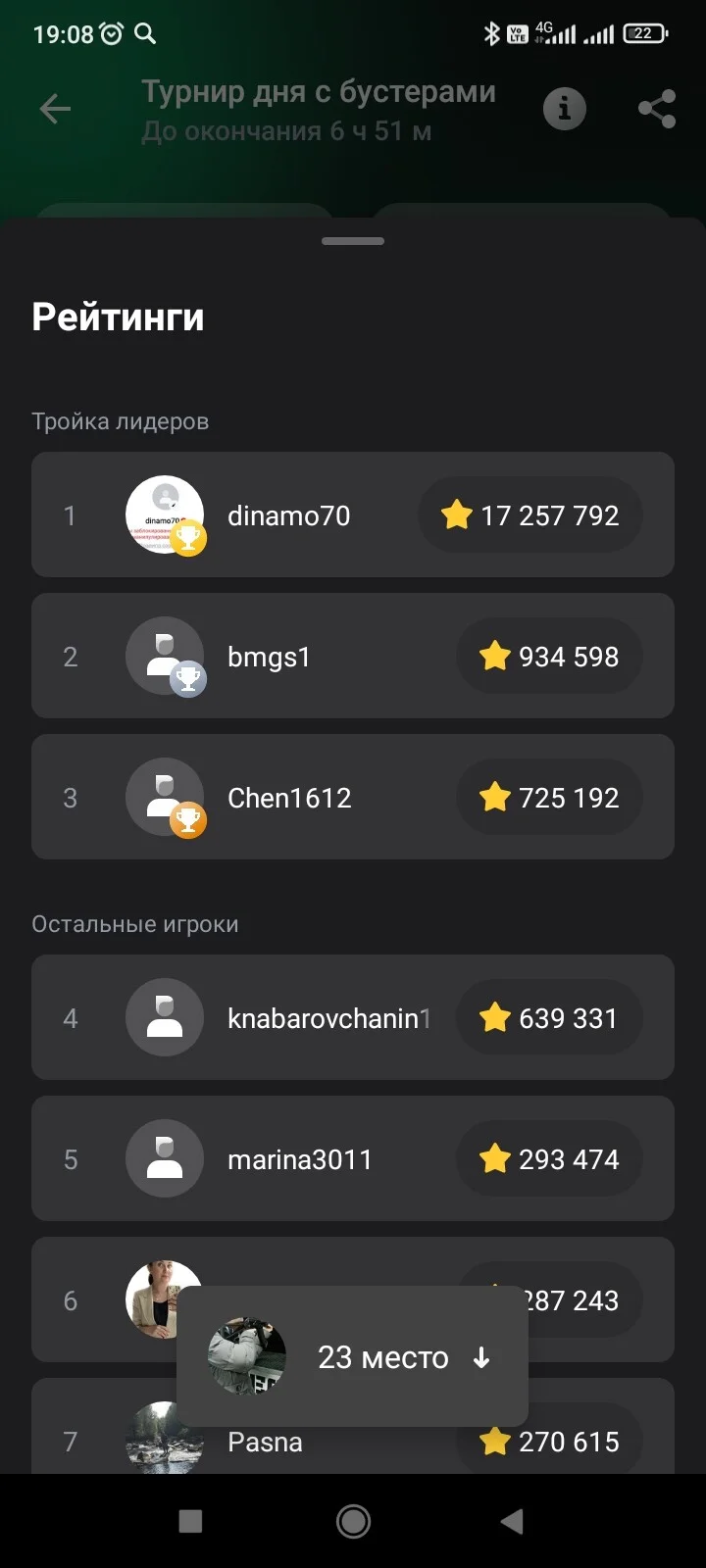This screenshot has width=706, height=1568.
Task: Go back using the arrow icon
Action: pyautogui.click(x=55, y=109)
